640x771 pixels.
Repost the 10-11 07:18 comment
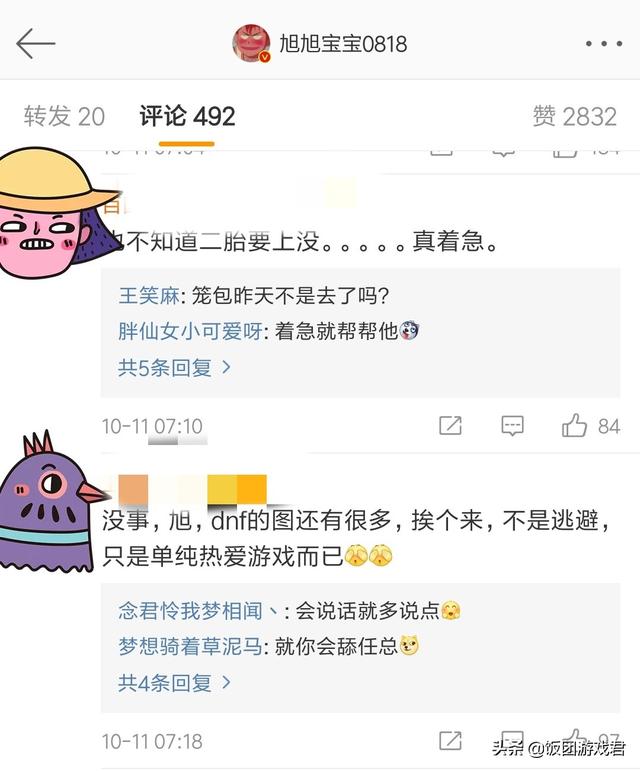(450, 741)
